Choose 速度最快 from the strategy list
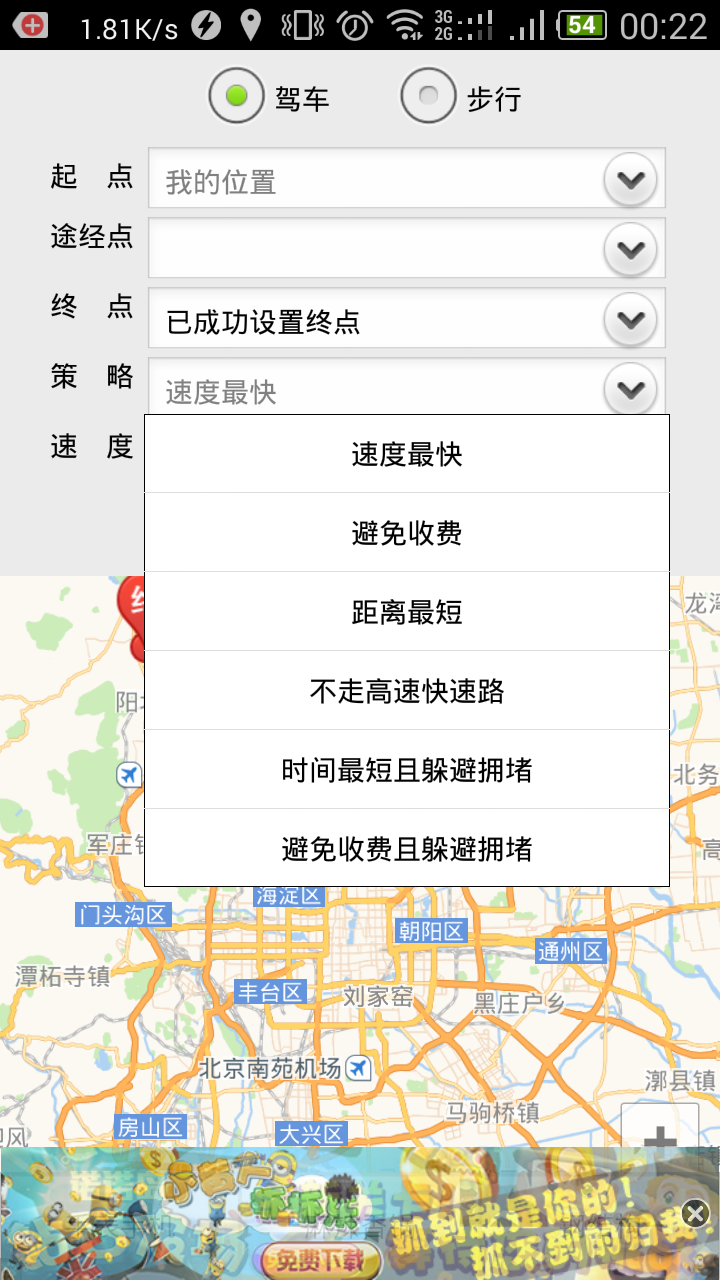 pos(407,455)
